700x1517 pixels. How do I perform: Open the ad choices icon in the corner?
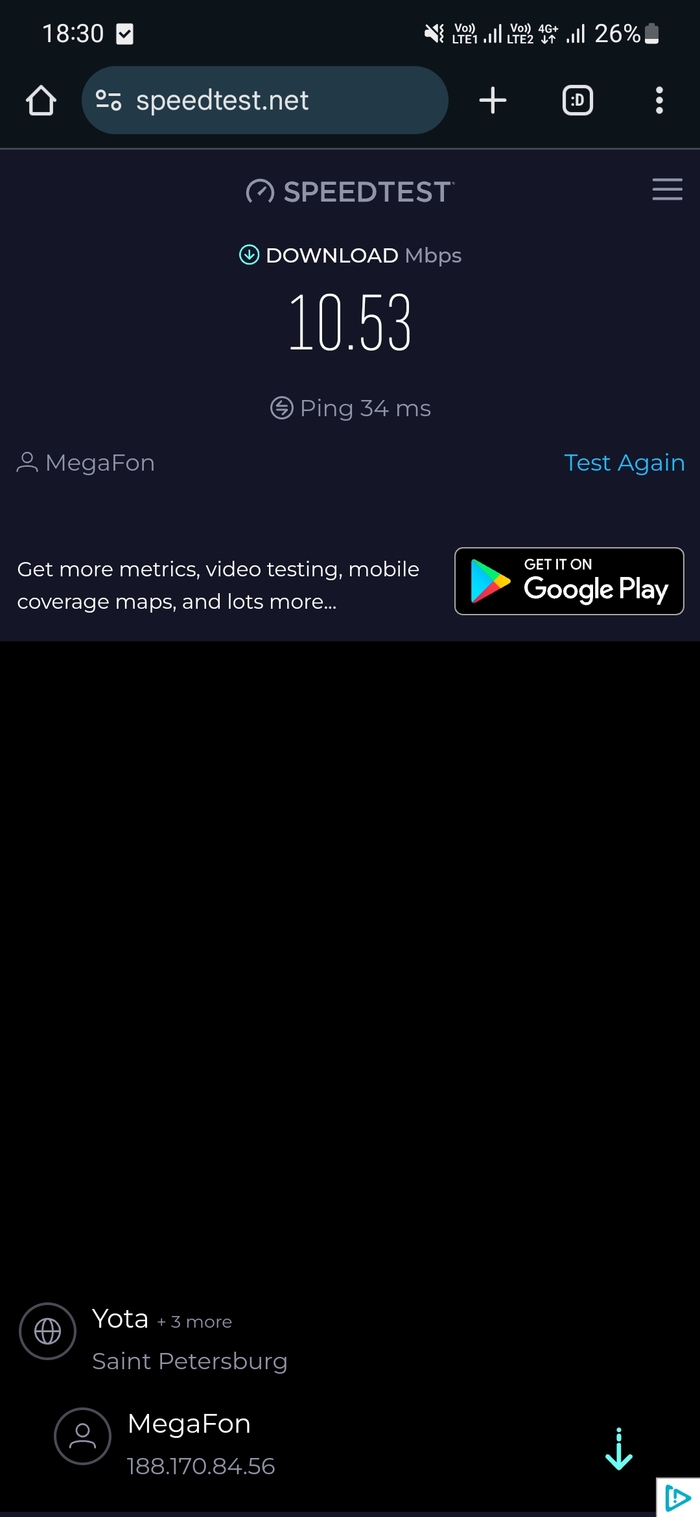coord(678,1497)
